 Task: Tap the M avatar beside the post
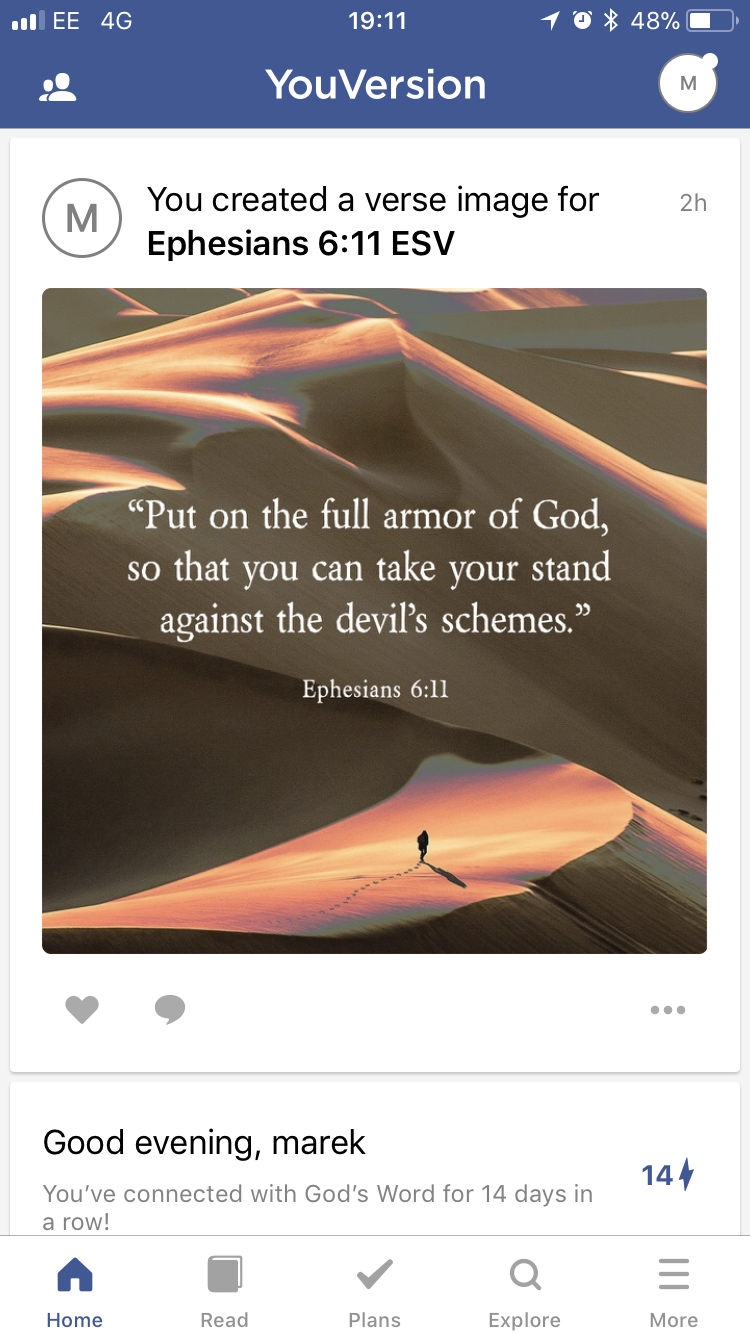(82, 218)
